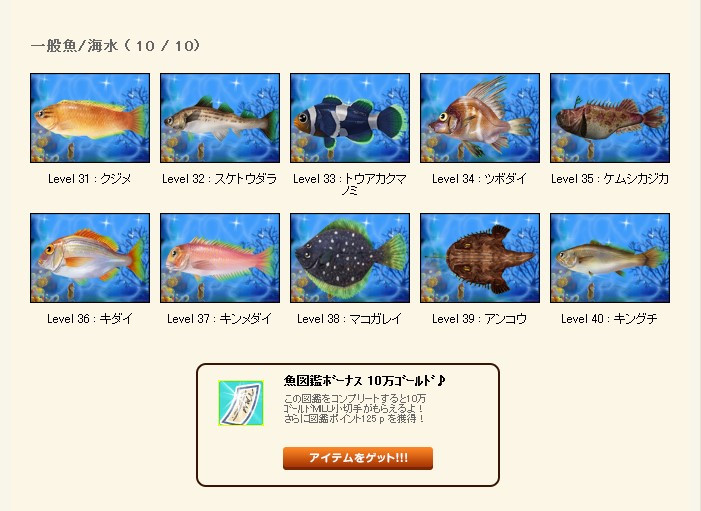Open the Level 31 クジメ fish tile
The image size is (701, 511).
click(x=90, y=118)
